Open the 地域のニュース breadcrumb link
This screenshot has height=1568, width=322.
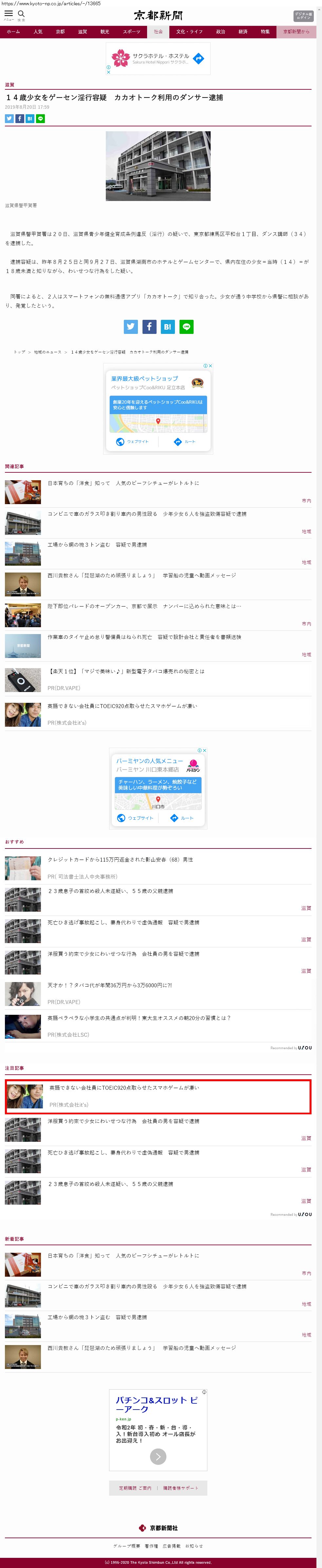click(x=47, y=352)
